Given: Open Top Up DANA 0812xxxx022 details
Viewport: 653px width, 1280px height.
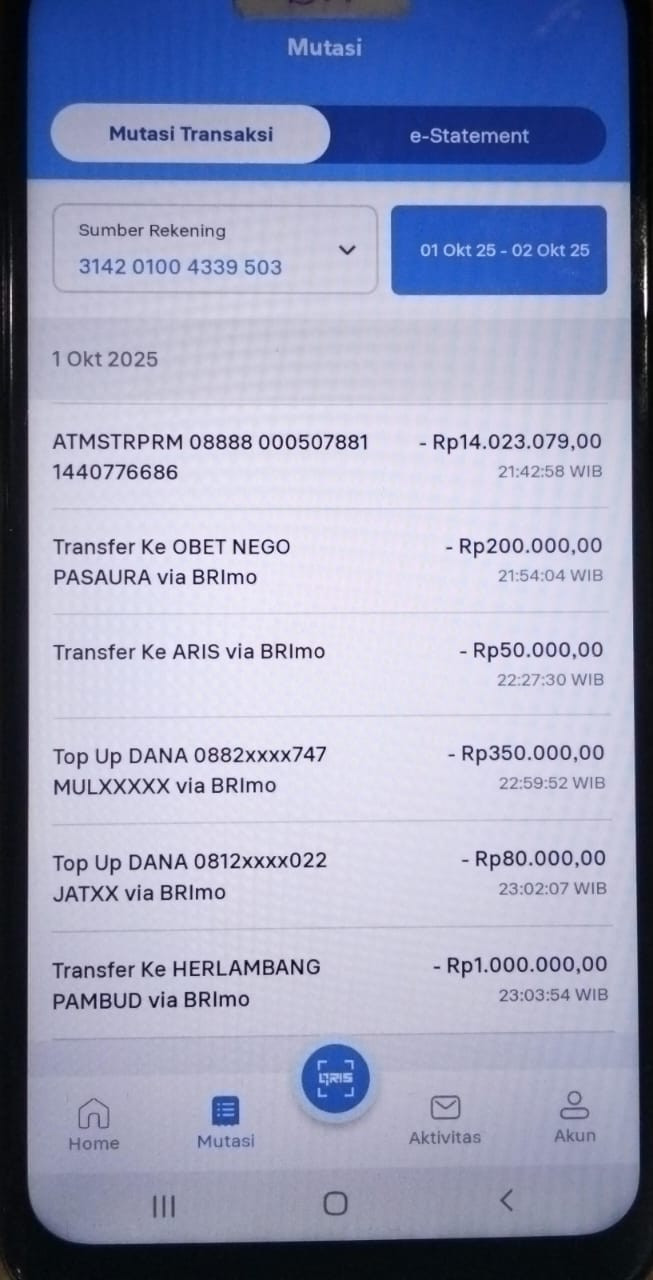Looking at the screenshot, I should point(328,875).
